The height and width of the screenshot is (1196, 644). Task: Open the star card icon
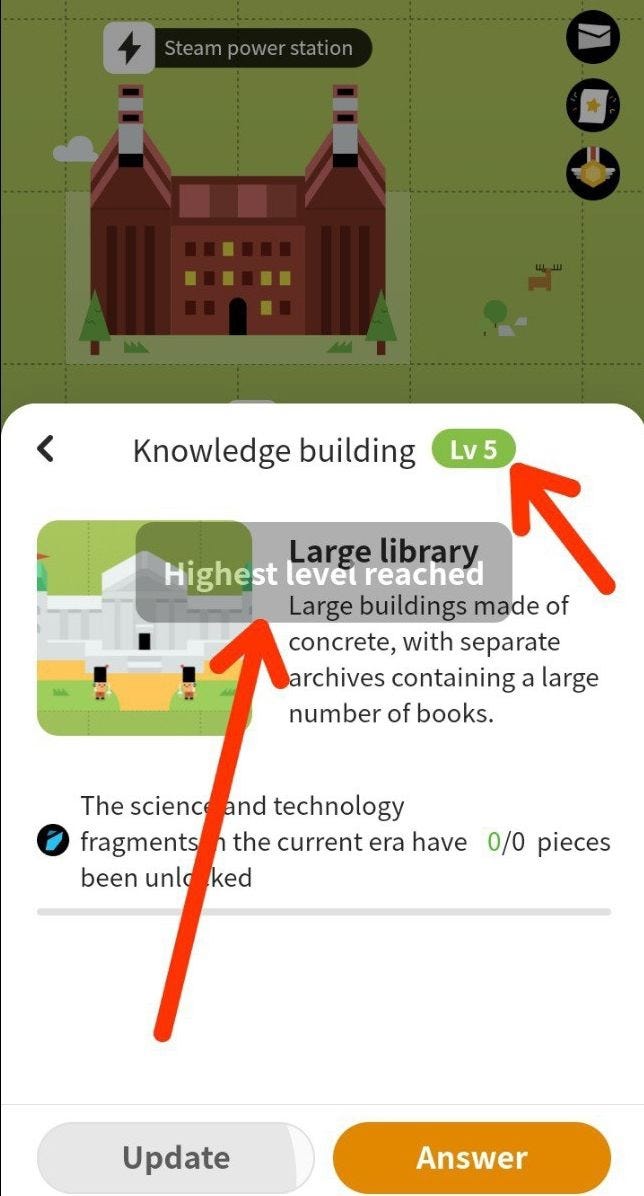[x=593, y=105]
